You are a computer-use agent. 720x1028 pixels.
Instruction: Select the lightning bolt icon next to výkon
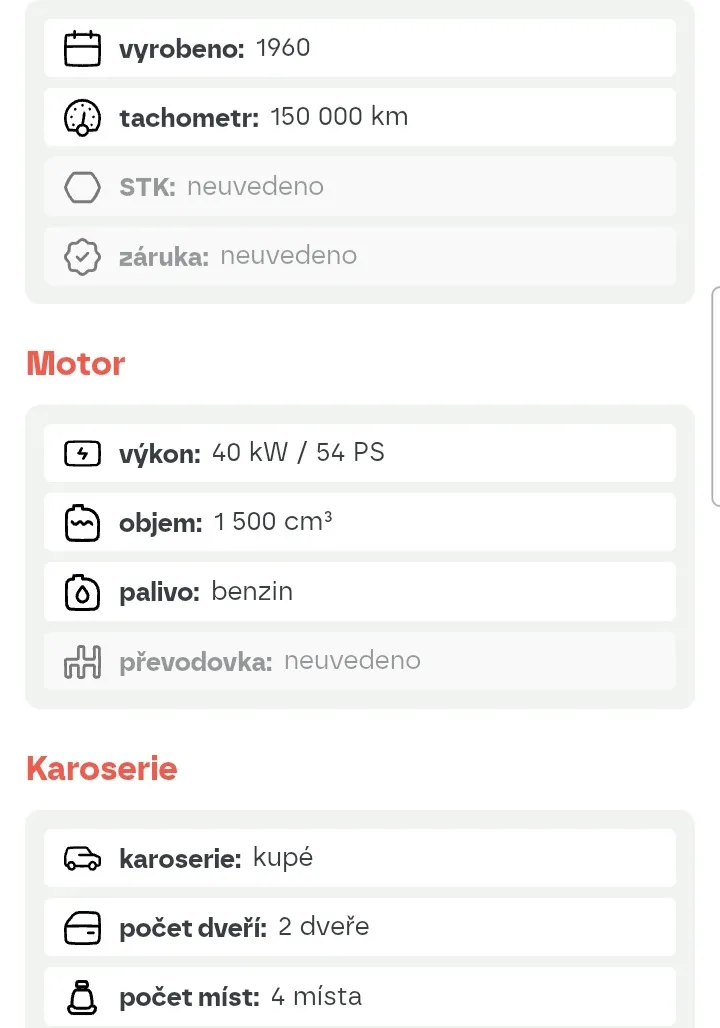click(82, 452)
